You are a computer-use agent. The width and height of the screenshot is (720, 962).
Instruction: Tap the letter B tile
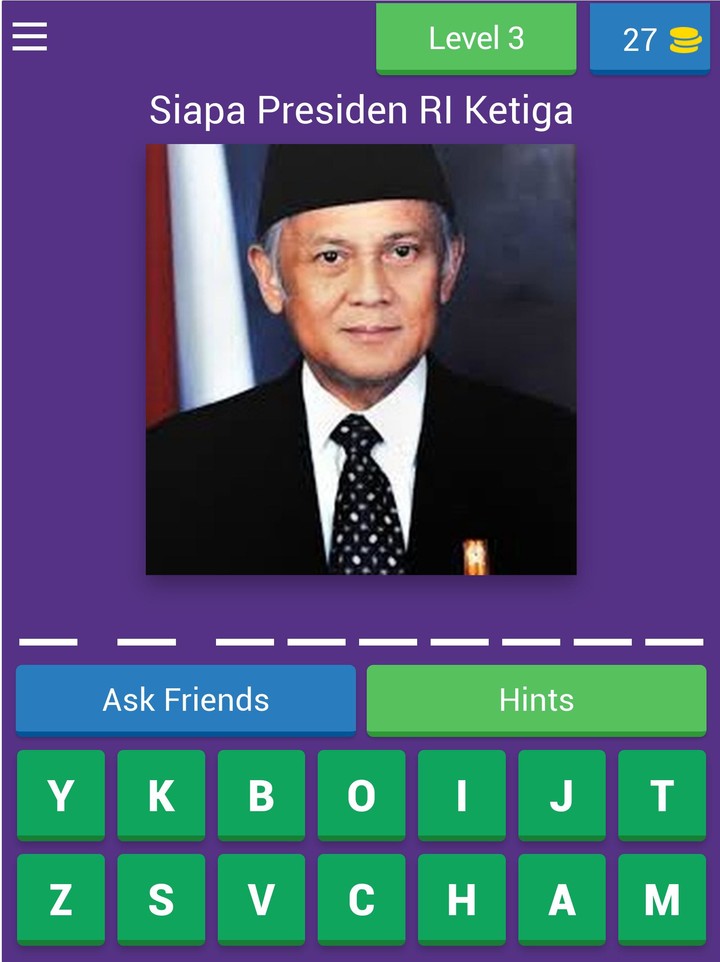(x=261, y=796)
